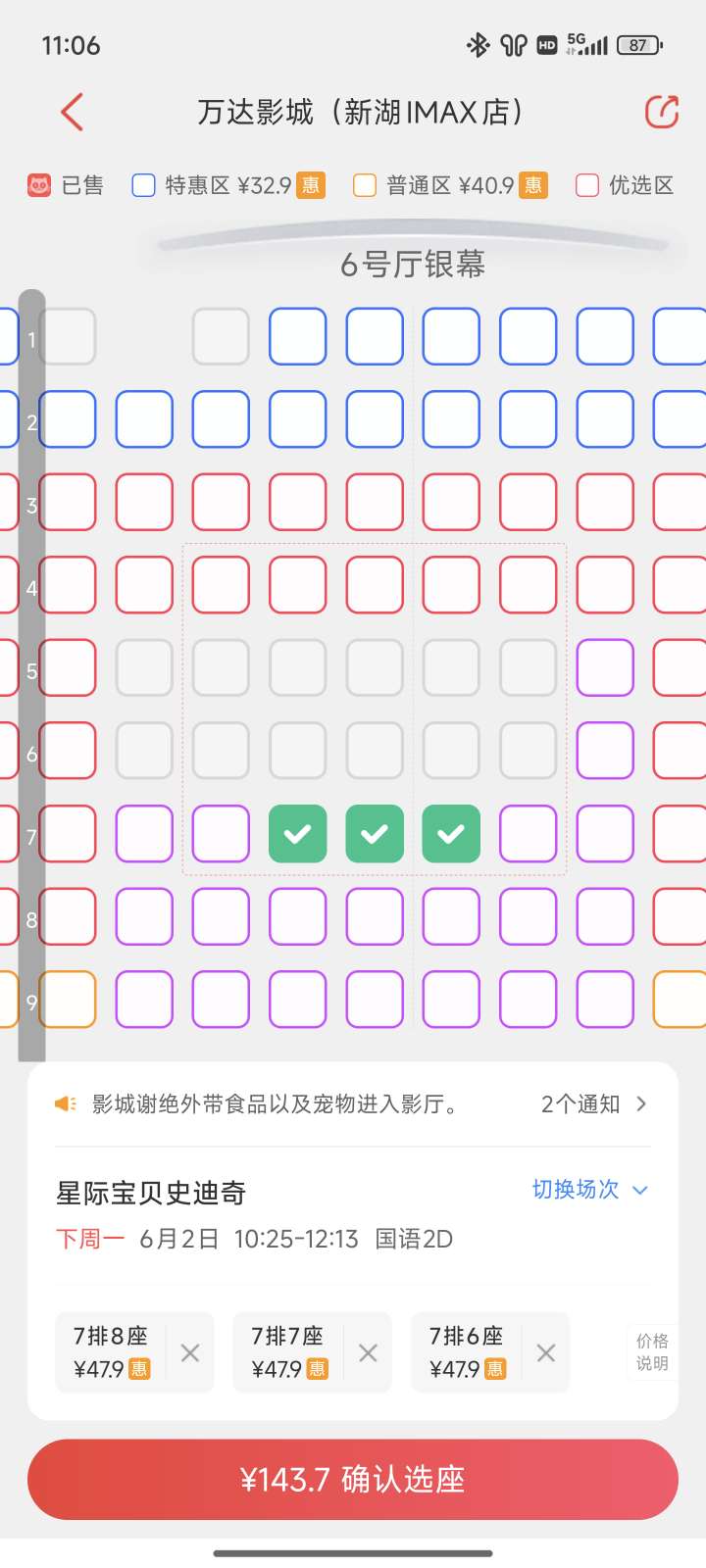Confirm seat selection for ¥143.7
The height and width of the screenshot is (1568, 706).
click(x=353, y=1479)
